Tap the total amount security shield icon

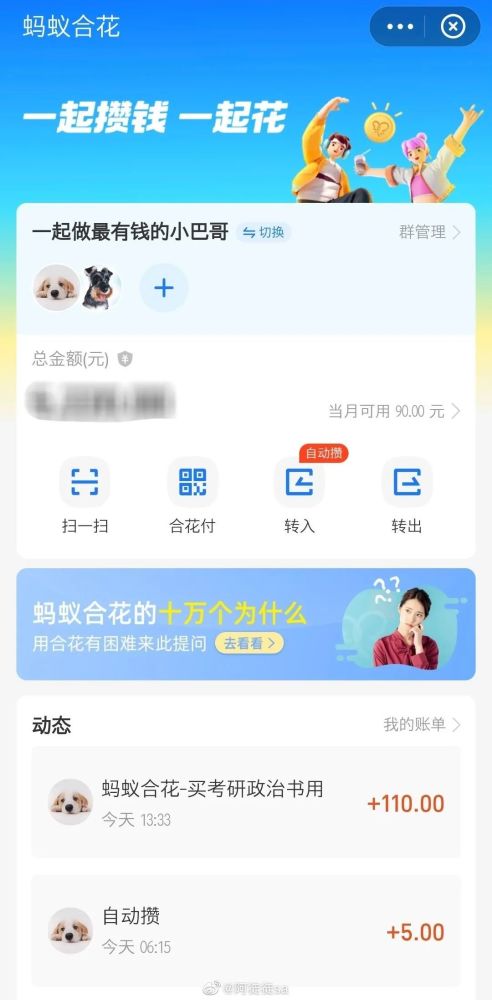[125, 359]
